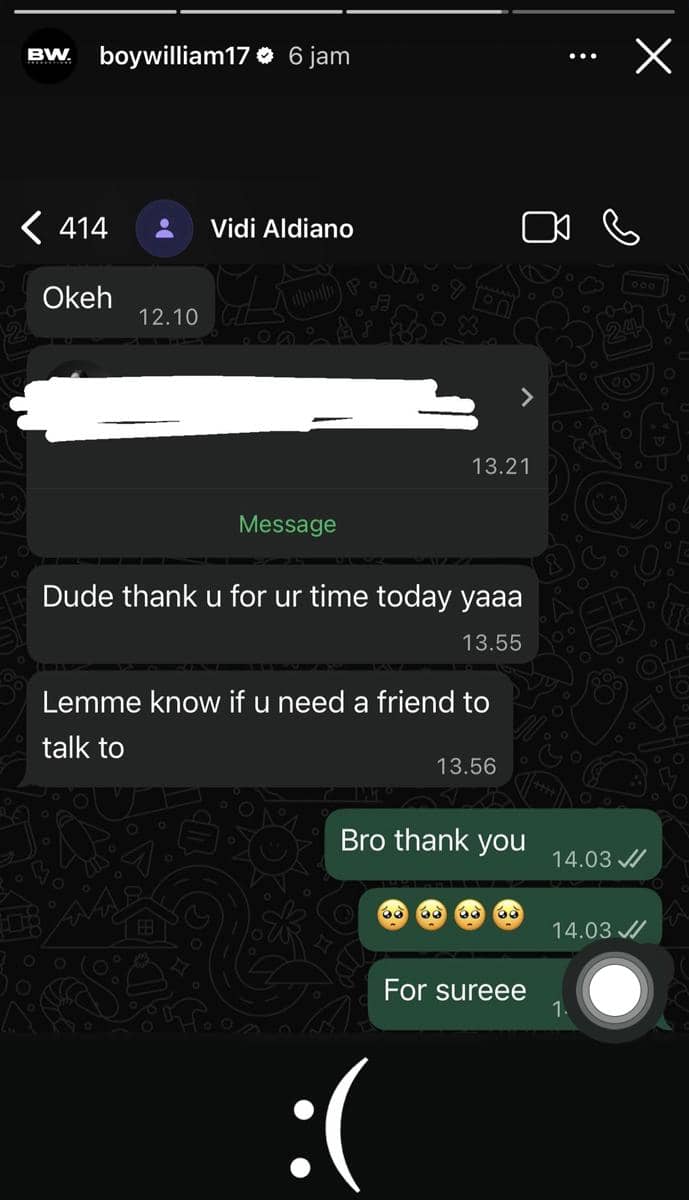Tap the BW profile picture
Screen dimensions: 689x1200
click(49, 56)
